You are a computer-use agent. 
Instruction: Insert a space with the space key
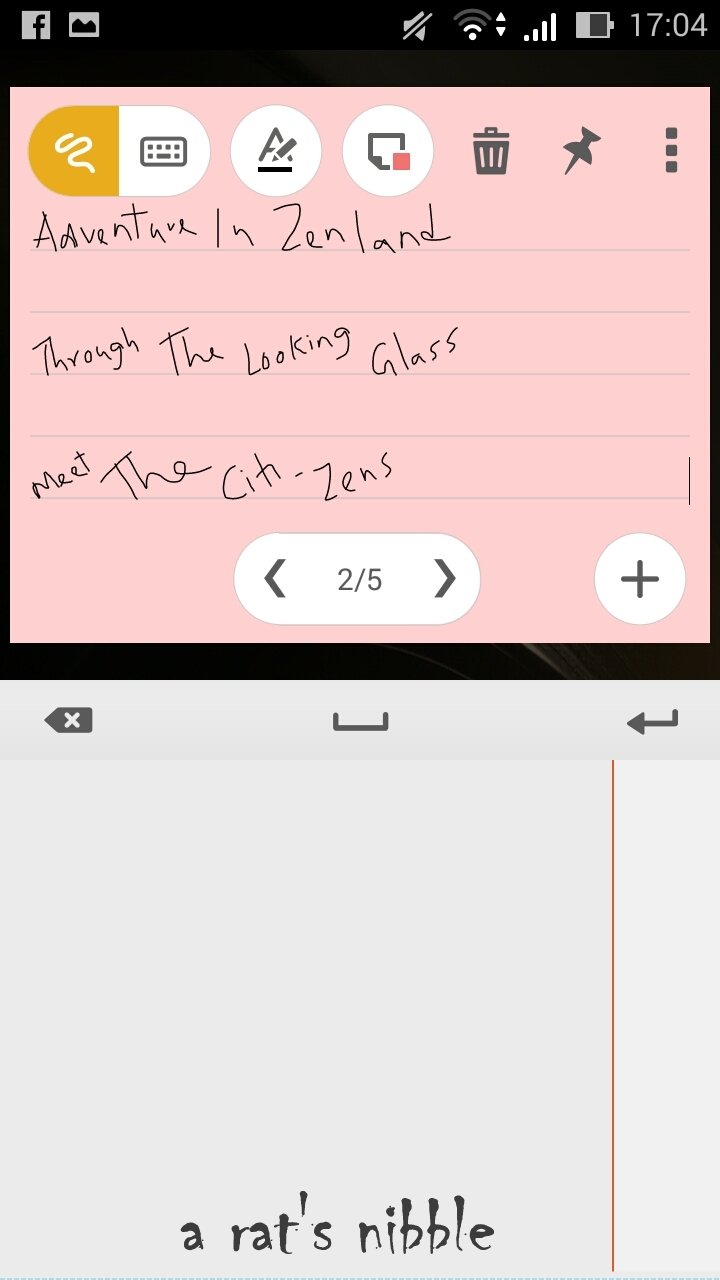[360, 721]
